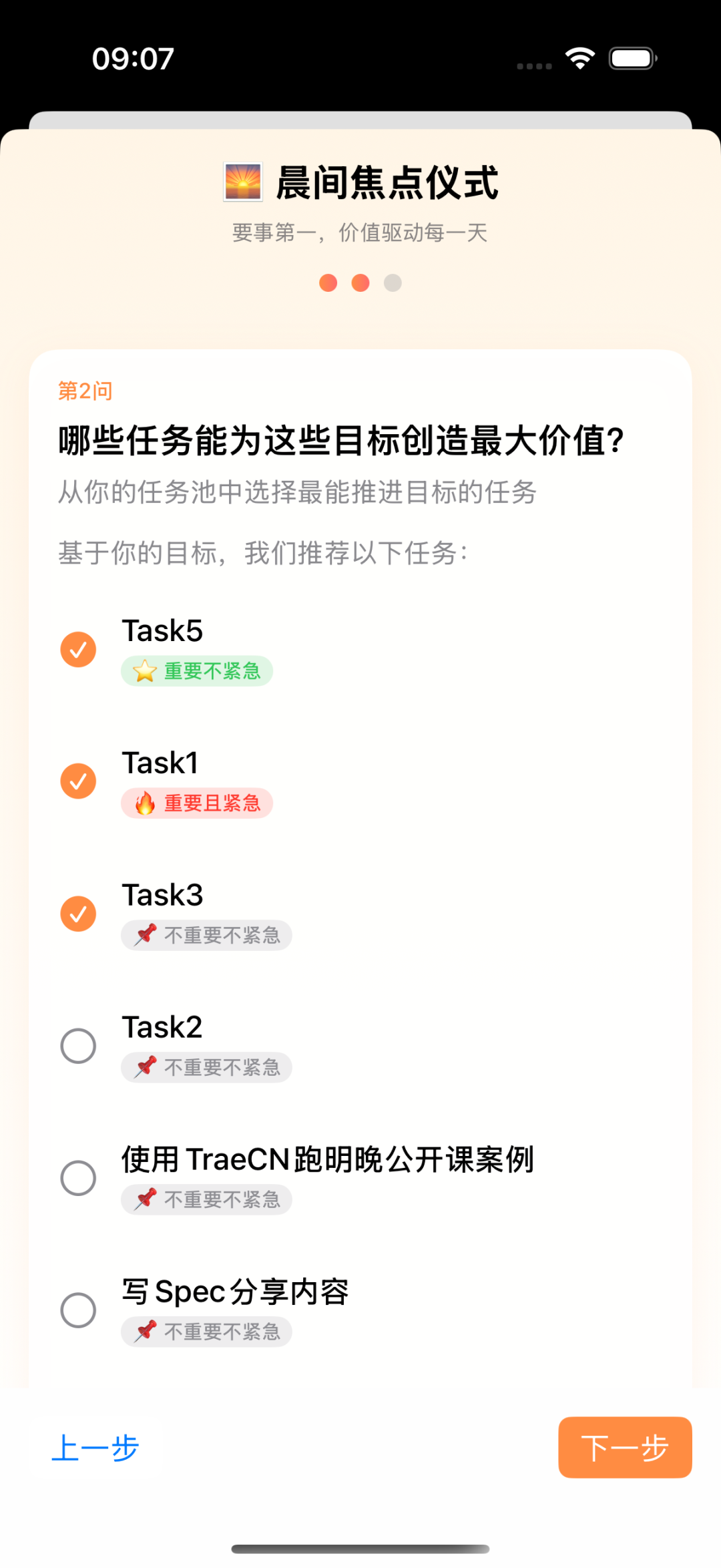Screen dimensions: 721x1568
Task: Check the 使用 TraeCN 跑明晚公开课案例 task
Action: click(78, 1178)
